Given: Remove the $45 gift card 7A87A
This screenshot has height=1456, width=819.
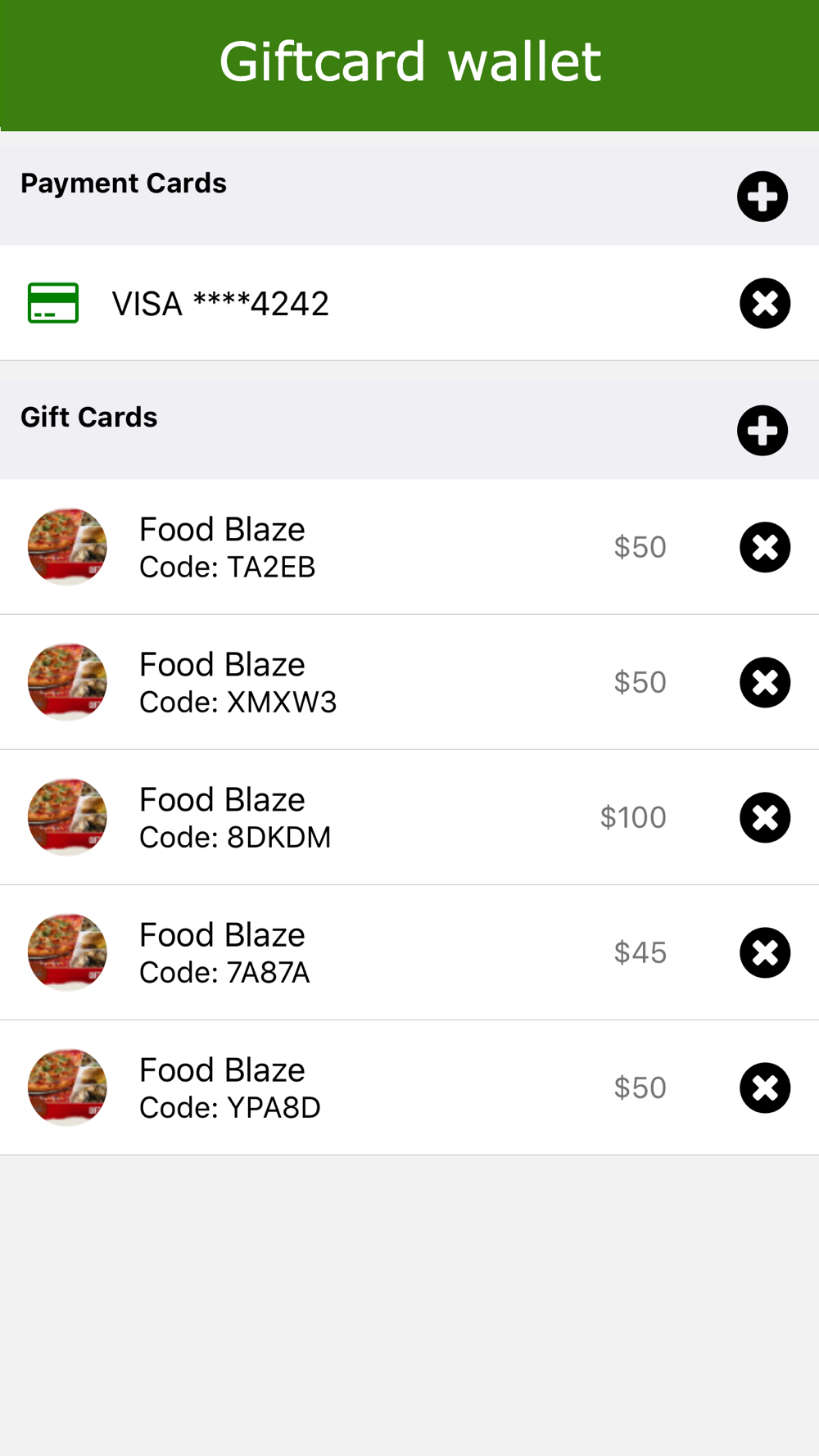Looking at the screenshot, I should pos(765,952).
